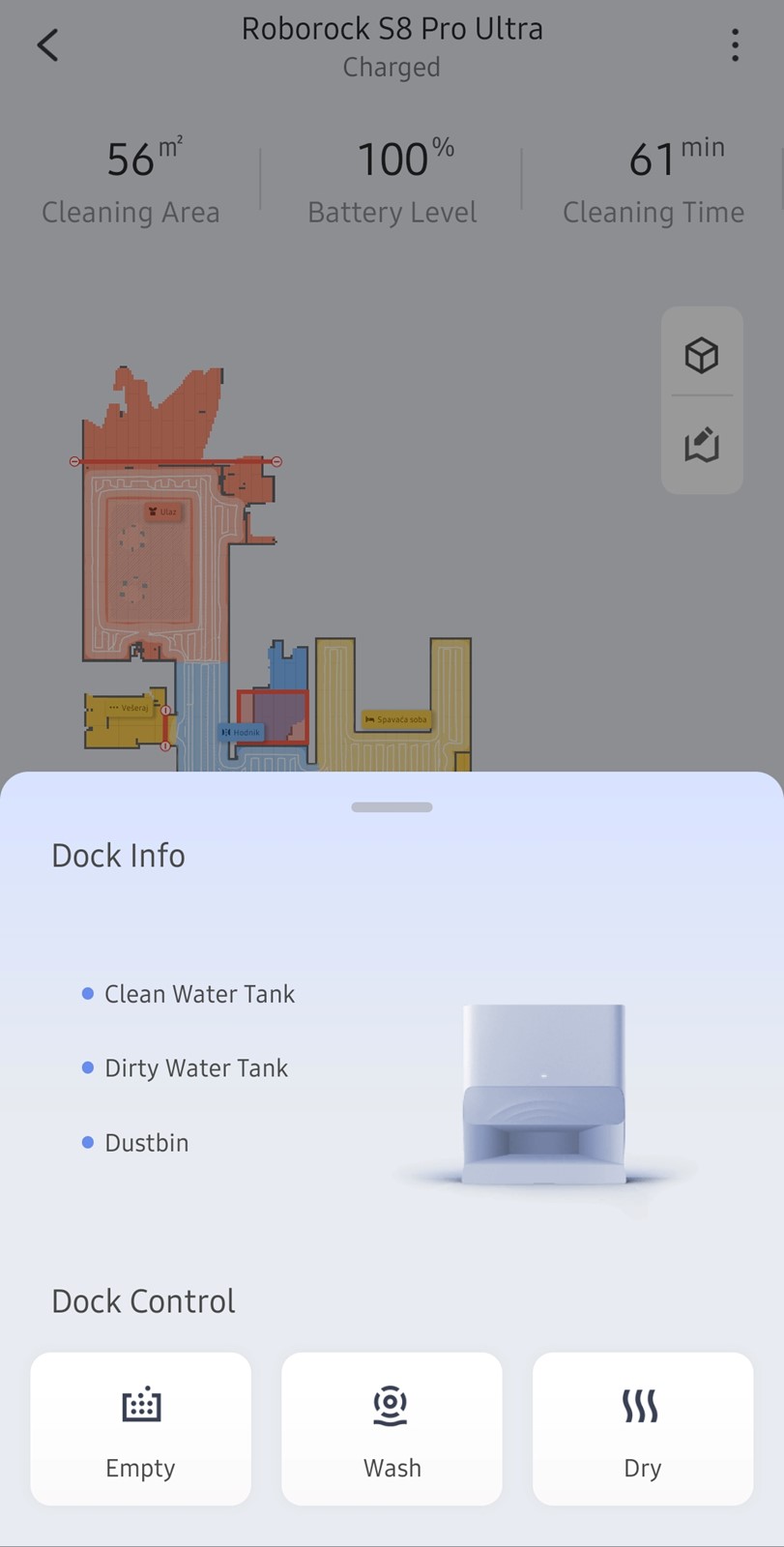
Task: Open the map edit tool
Action: coord(702,445)
